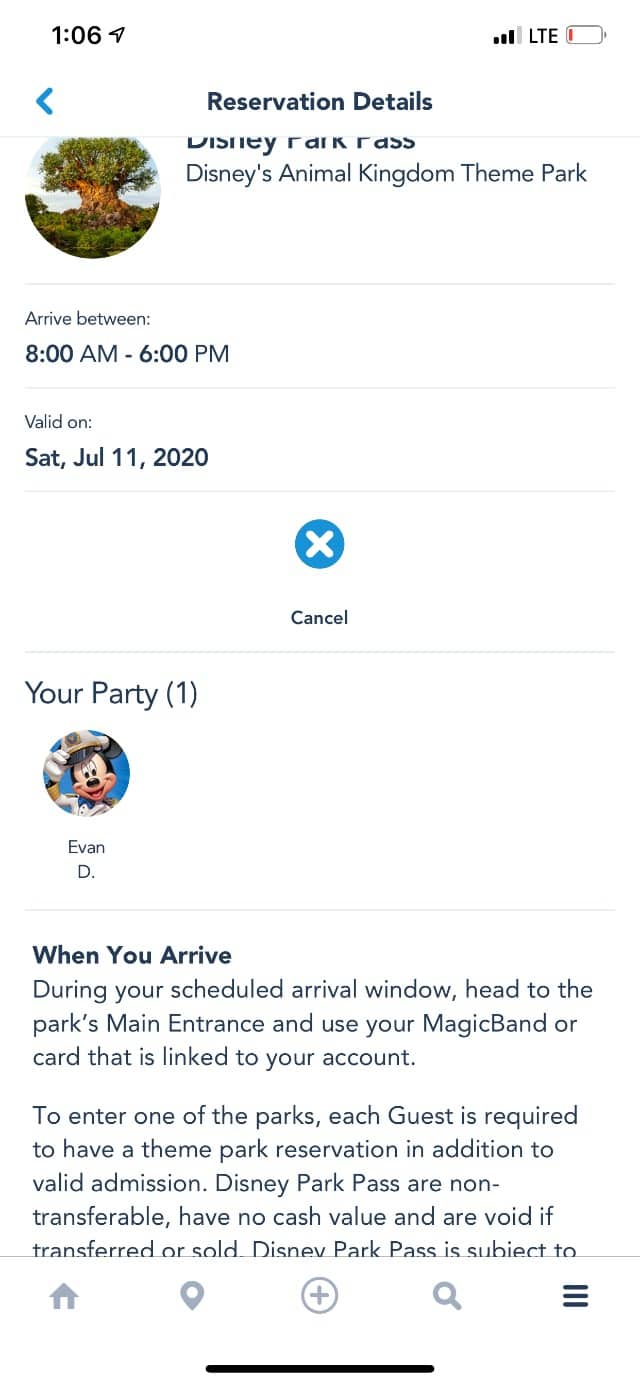Open the search tab
Image resolution: width=640 pixels, height=1385 pixels.
click(447, 1297)
